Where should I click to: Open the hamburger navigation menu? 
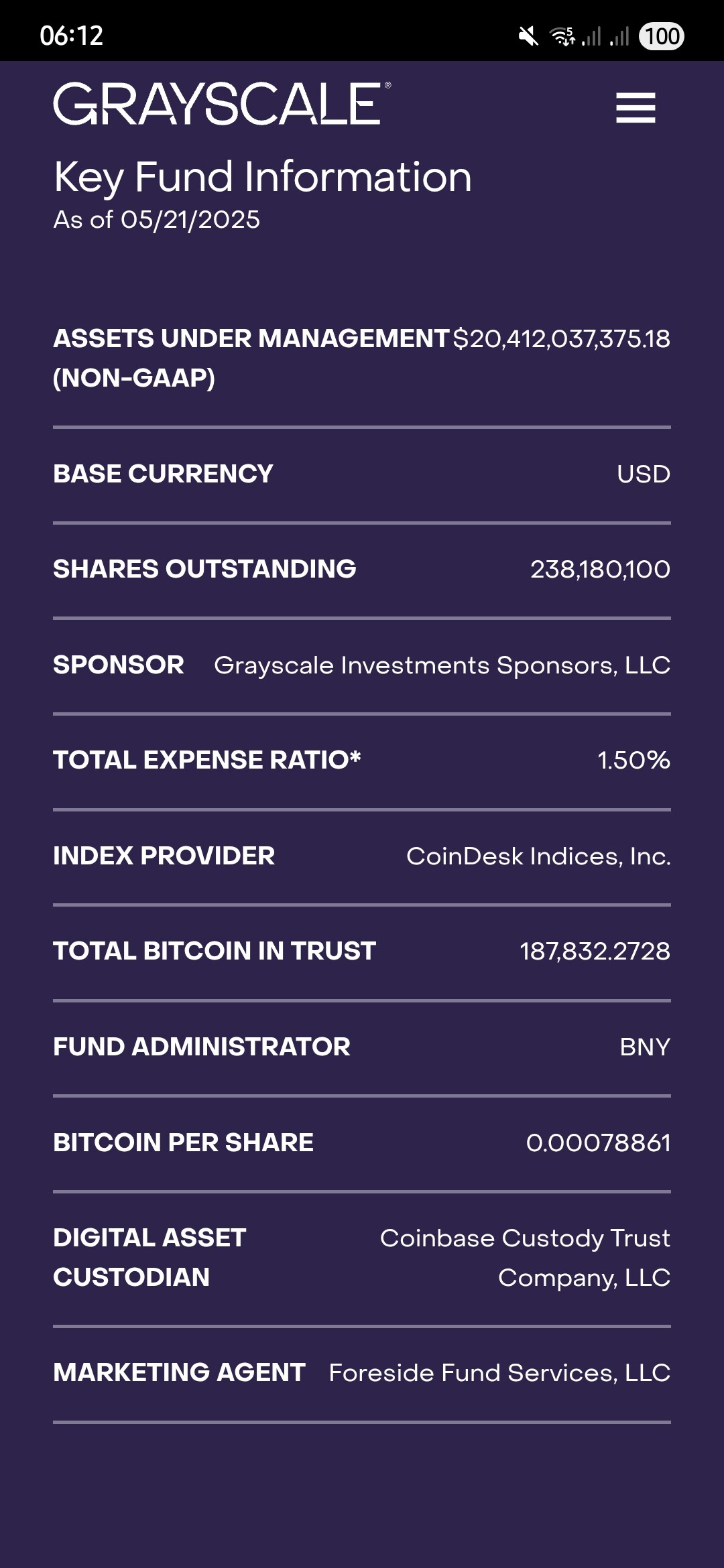point(636,108)
